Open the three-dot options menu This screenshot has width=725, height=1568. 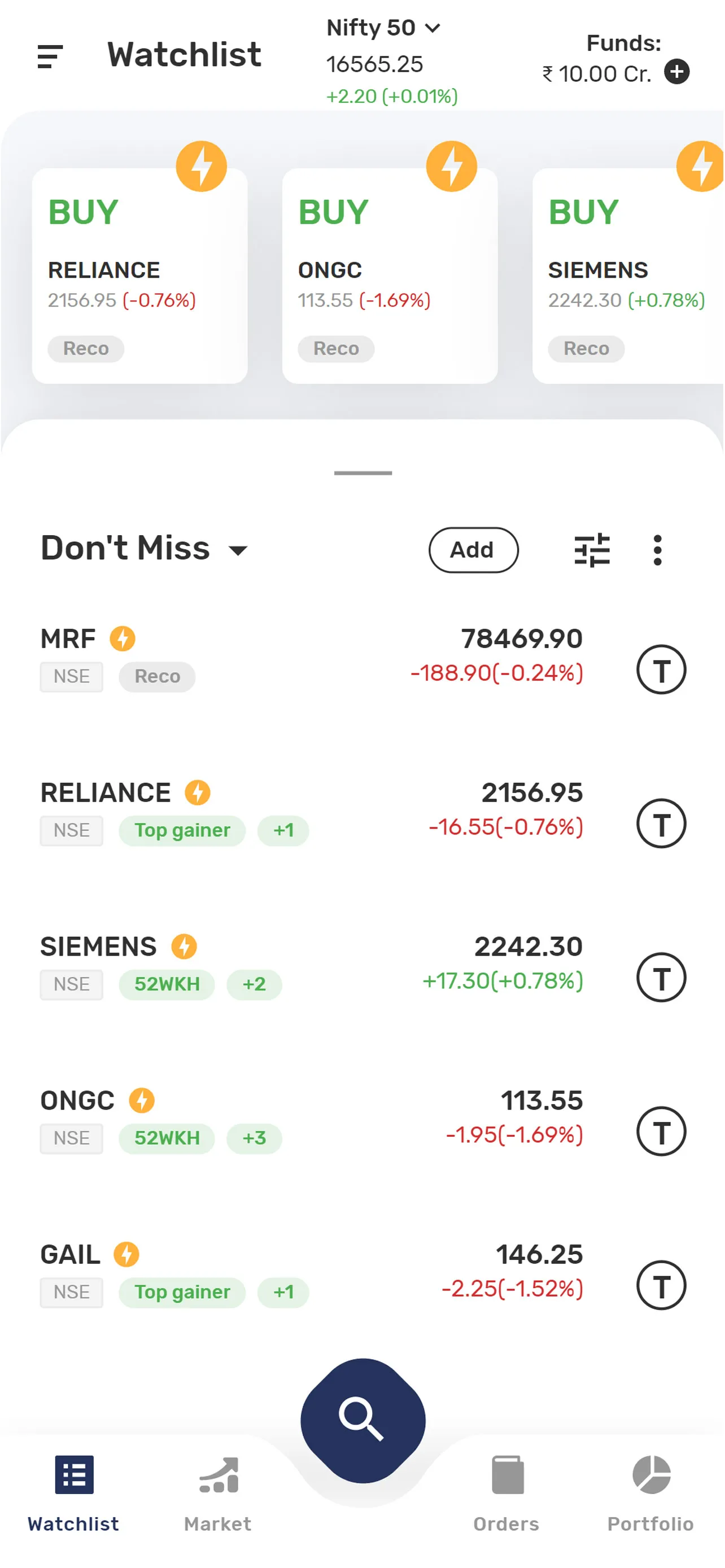pyautogui.click(x=657, y=550)
